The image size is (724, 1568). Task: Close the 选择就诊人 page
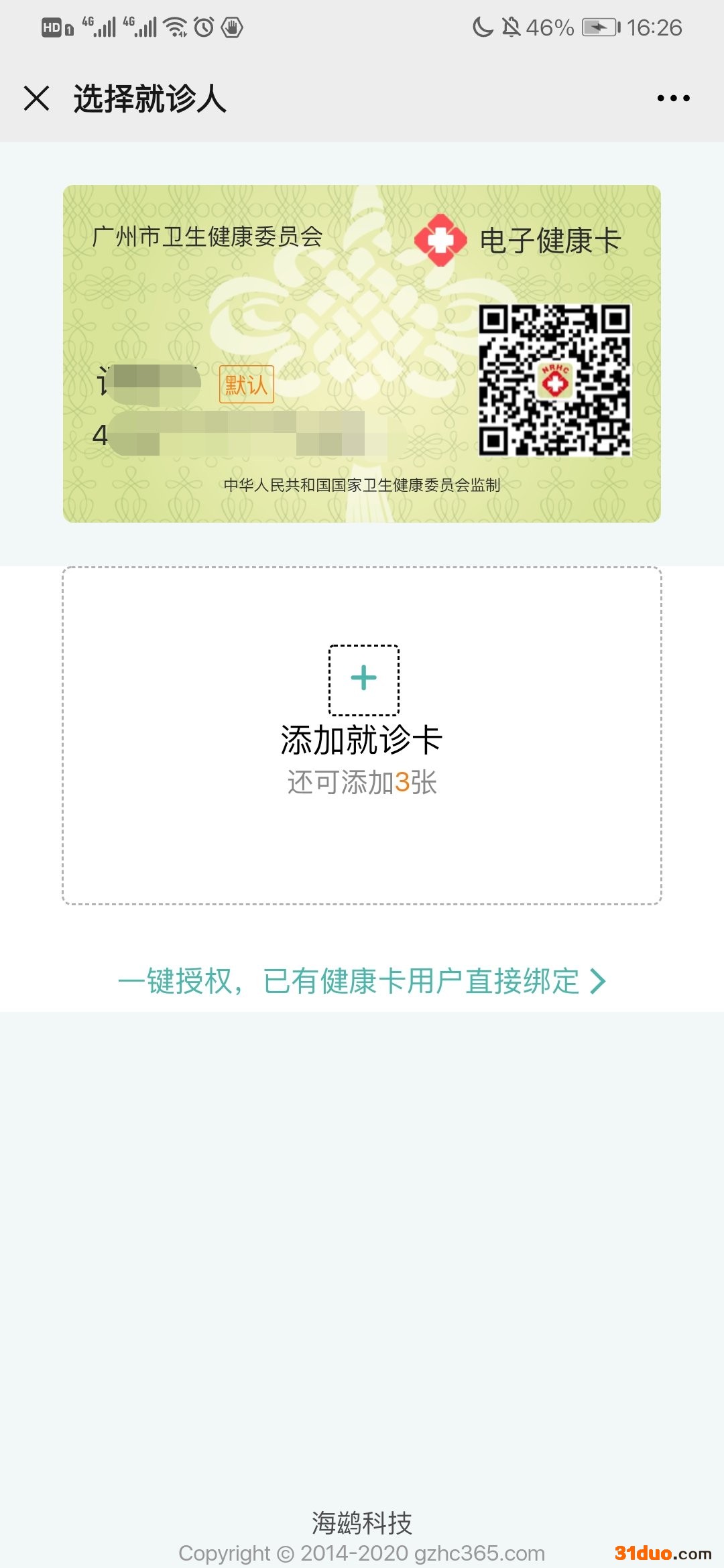coord(37,99)
